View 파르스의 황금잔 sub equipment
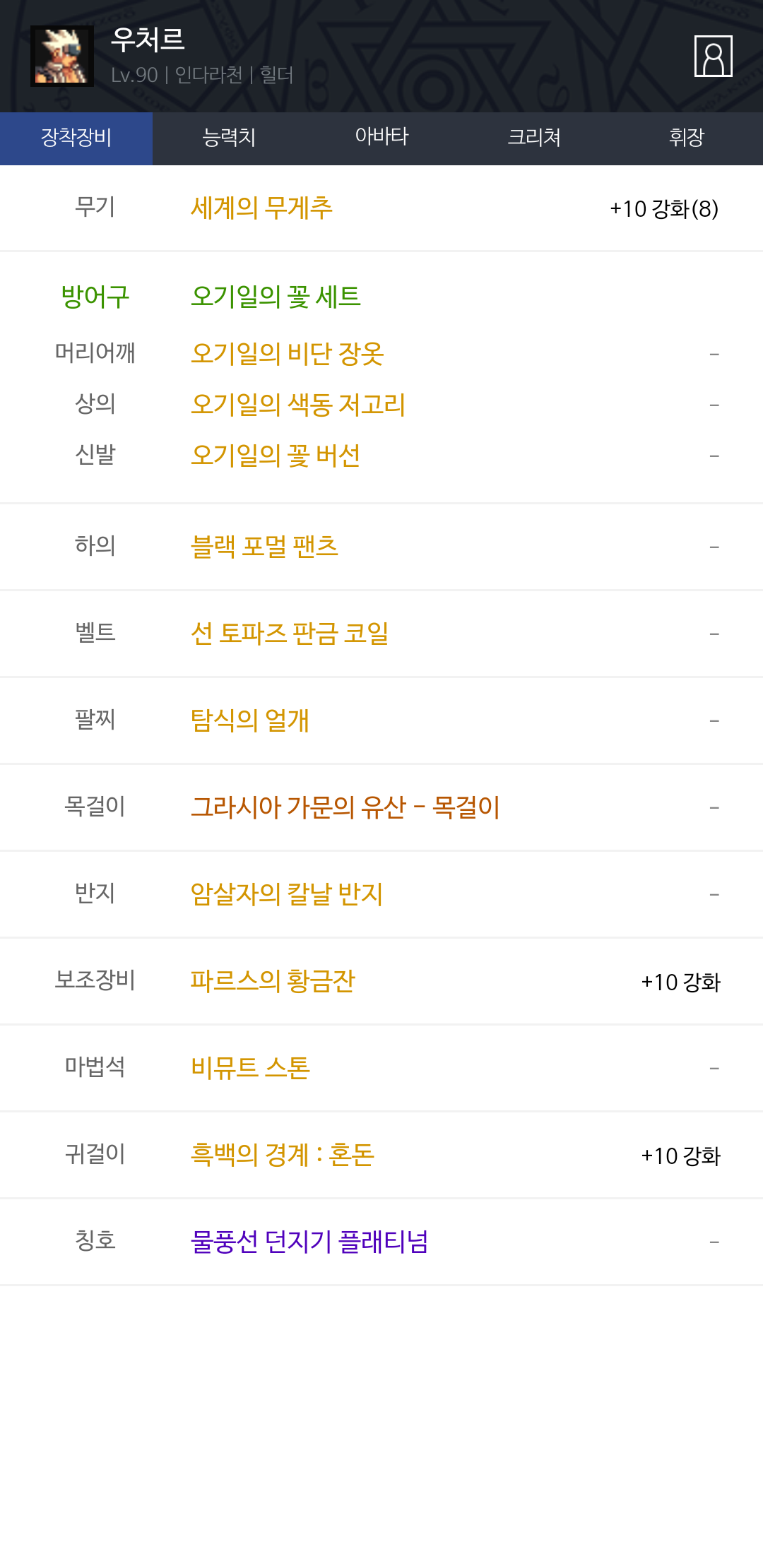The height and width of the screenshot is (1568, 763). coord(273,981)
